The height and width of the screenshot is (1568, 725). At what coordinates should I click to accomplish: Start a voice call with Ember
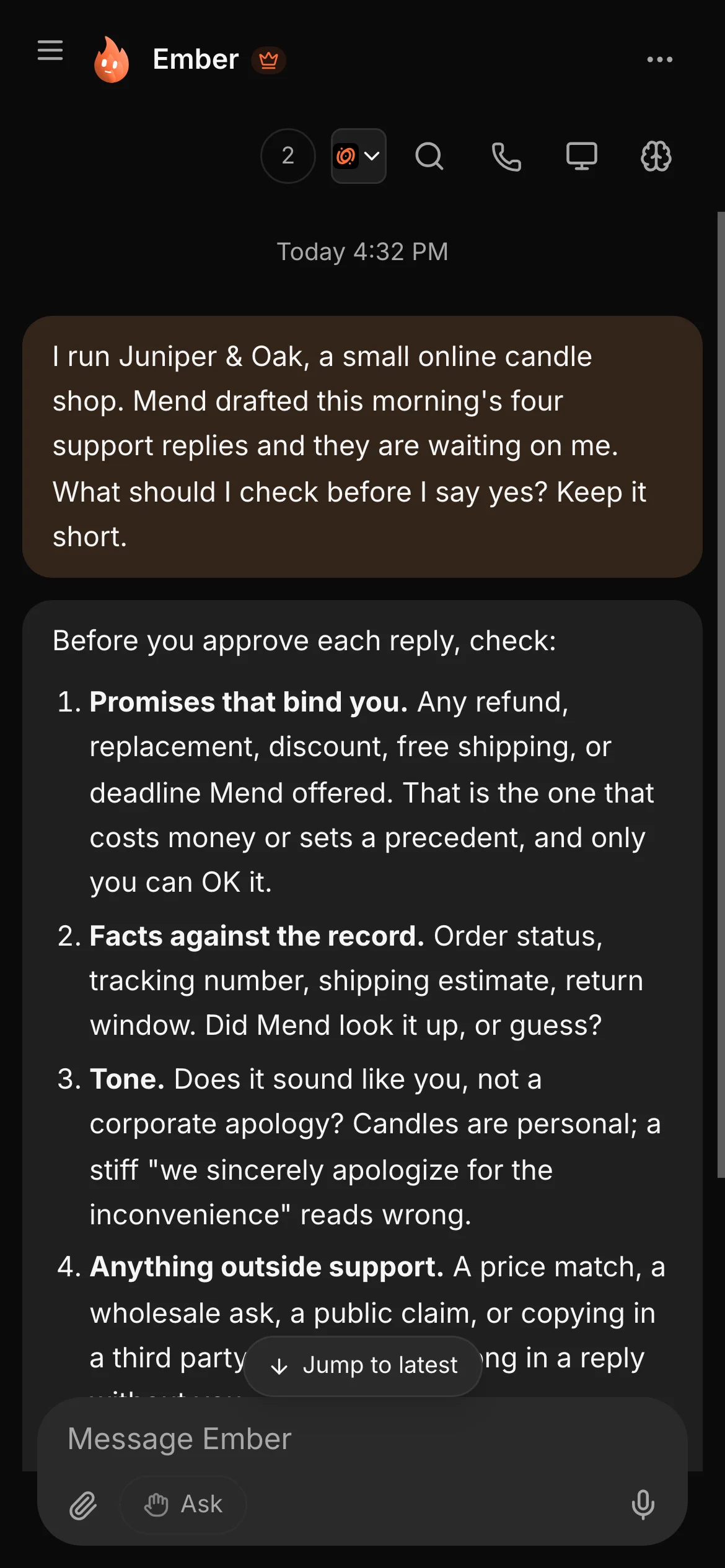506,156
